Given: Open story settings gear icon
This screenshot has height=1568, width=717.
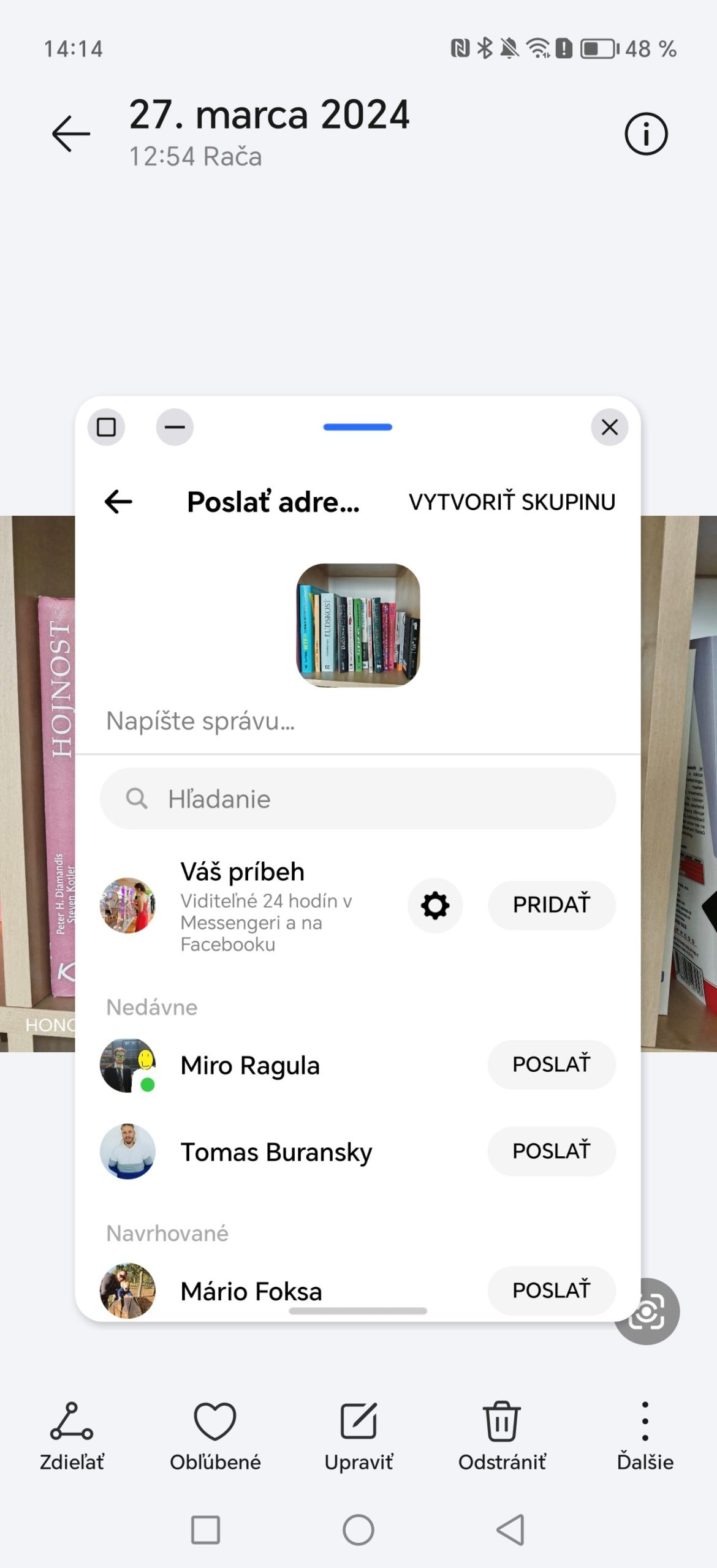Looking at the screenshot, I should [435, 905].
